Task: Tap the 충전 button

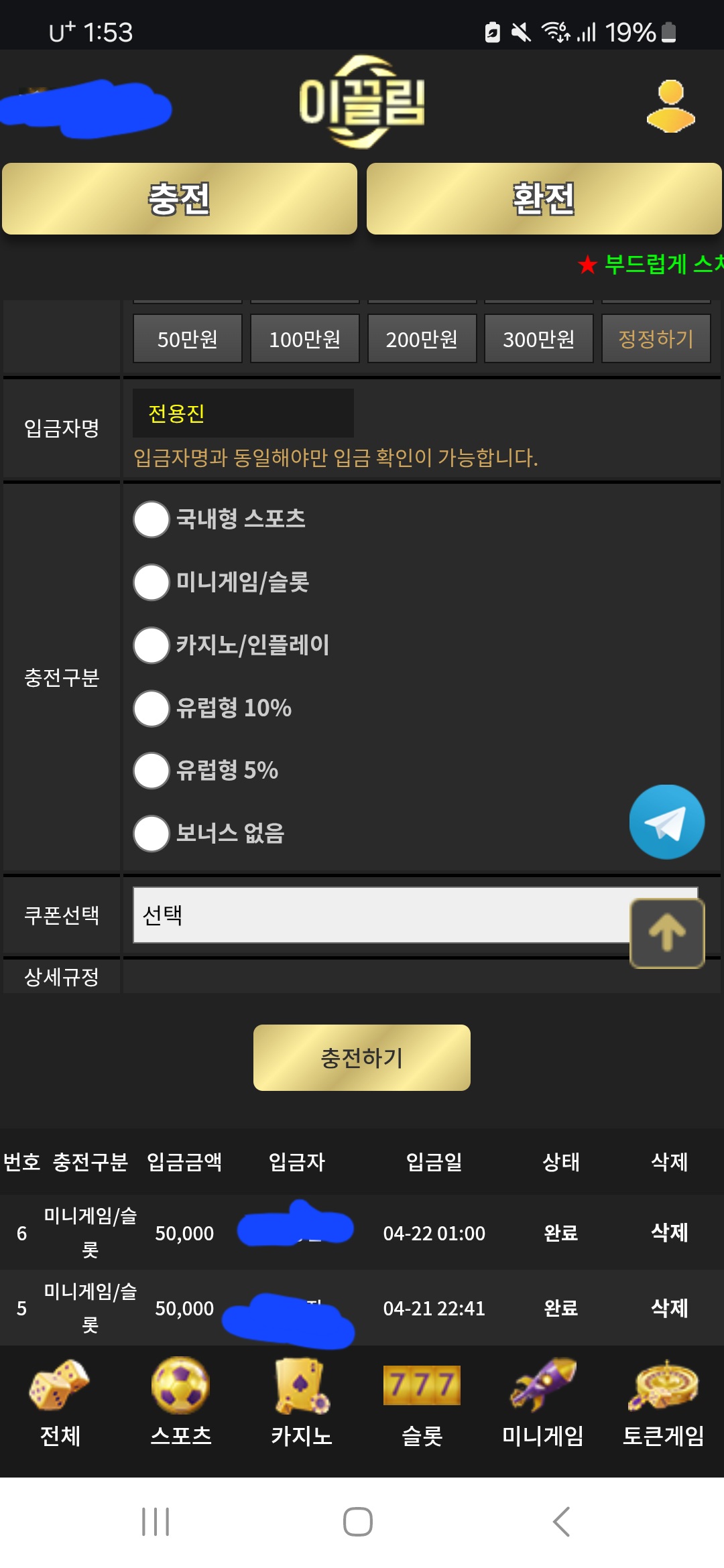Action: point(180,199)
